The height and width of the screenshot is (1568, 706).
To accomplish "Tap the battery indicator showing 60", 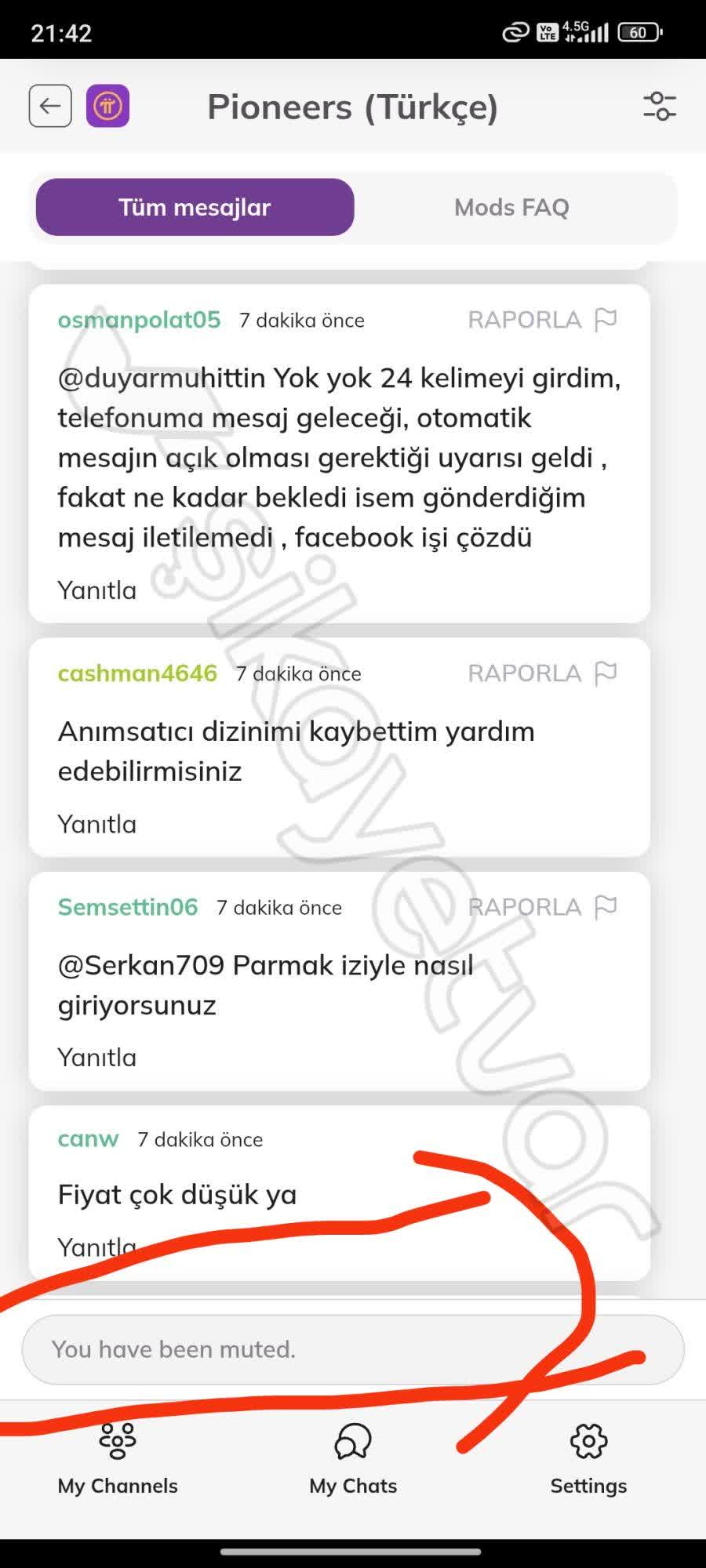I will [639, 33].
